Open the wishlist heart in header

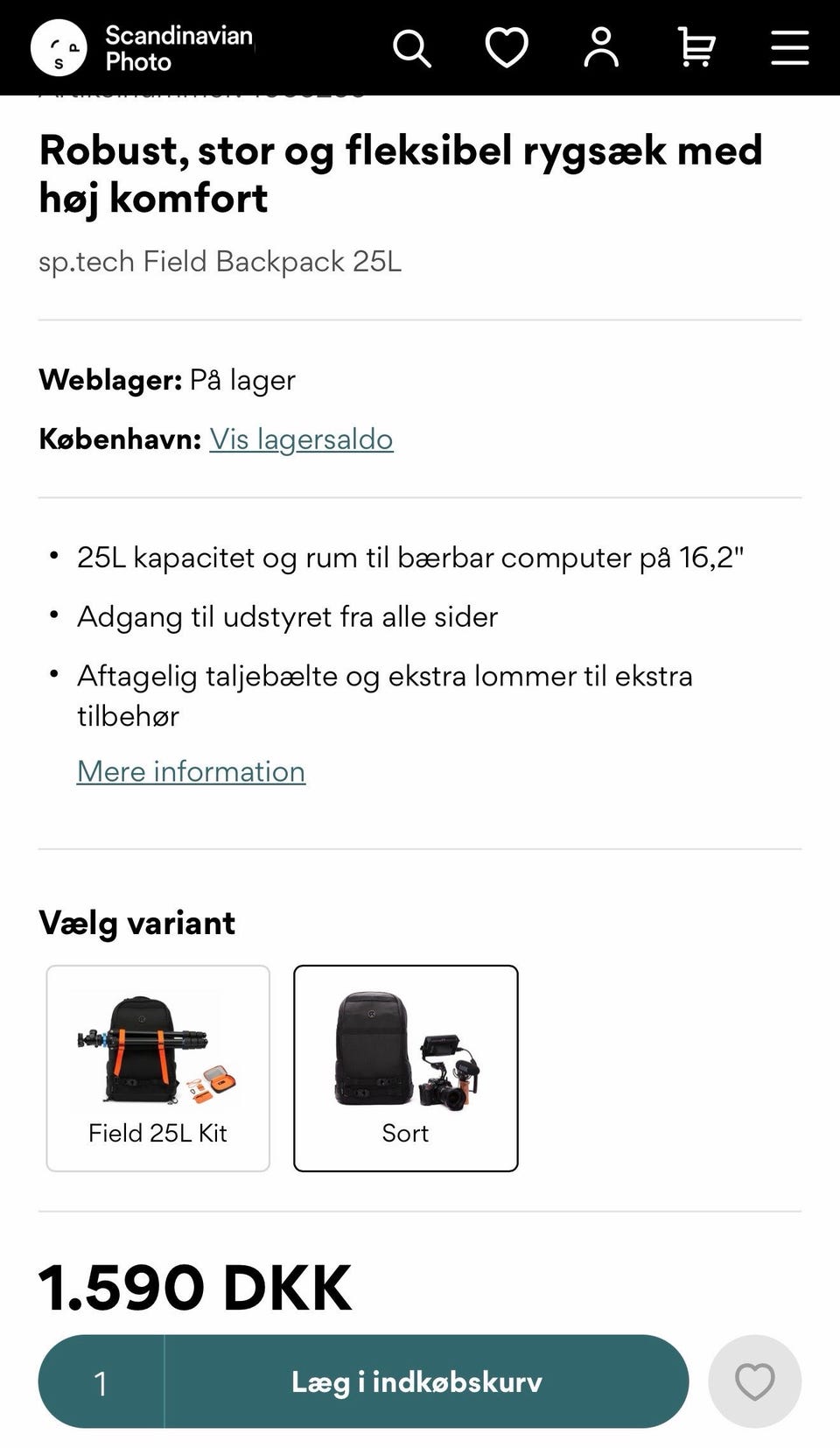point(507,47)
